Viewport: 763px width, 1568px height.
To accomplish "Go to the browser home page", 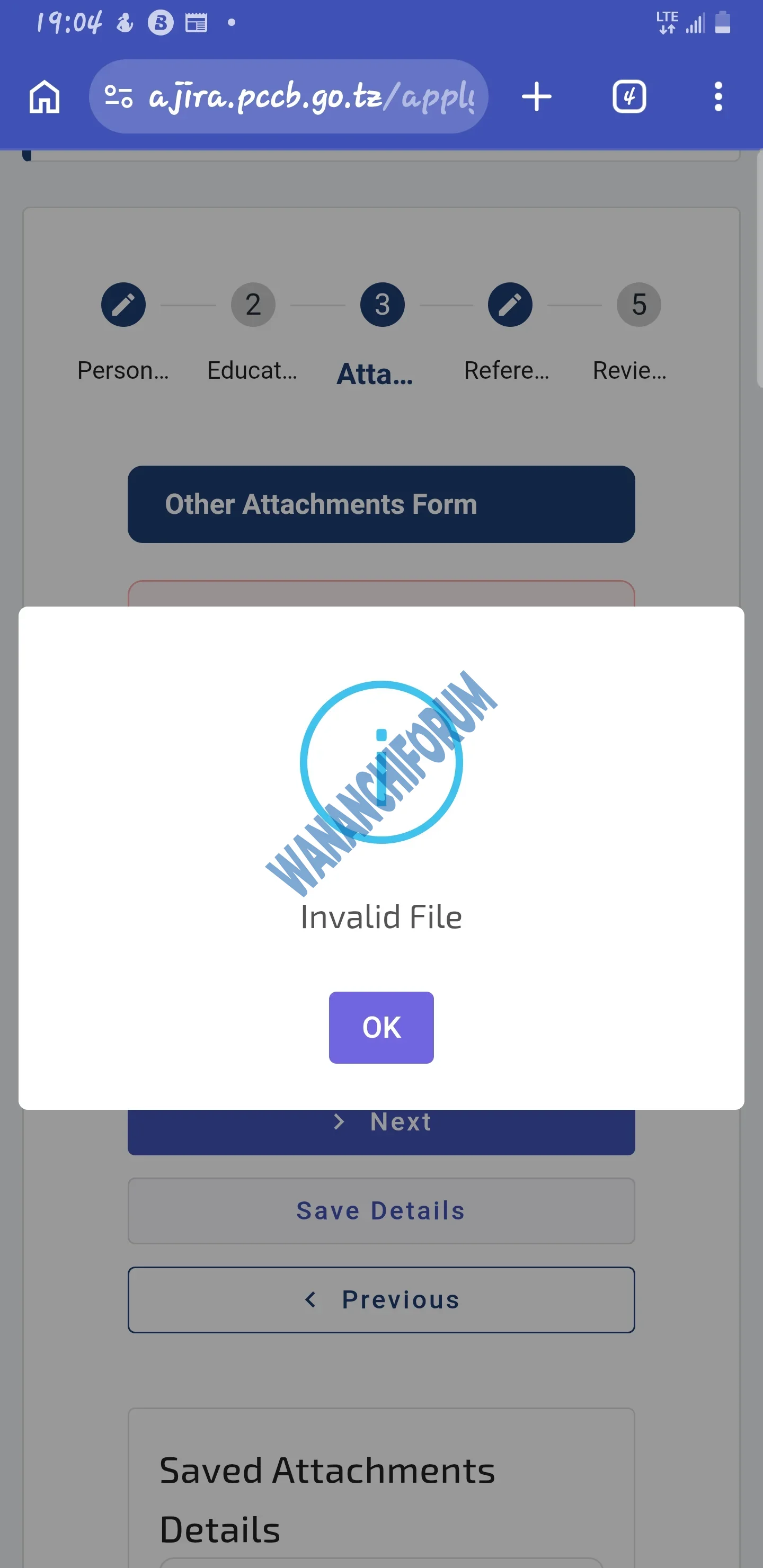I will pos(45,97).
